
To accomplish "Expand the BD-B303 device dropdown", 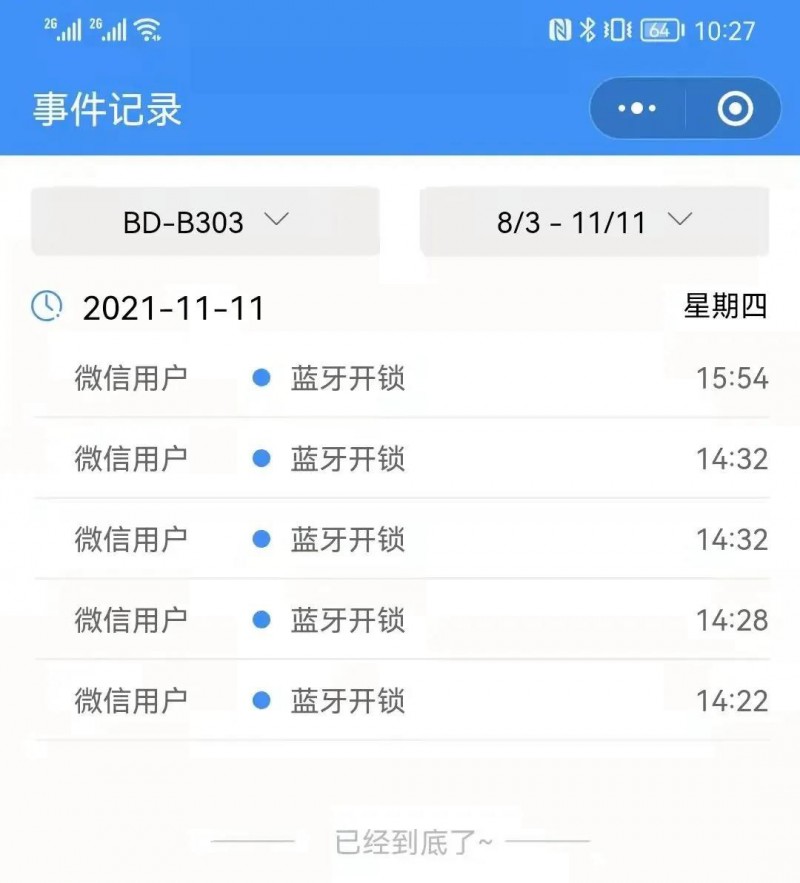I will [x=205, y=222].
